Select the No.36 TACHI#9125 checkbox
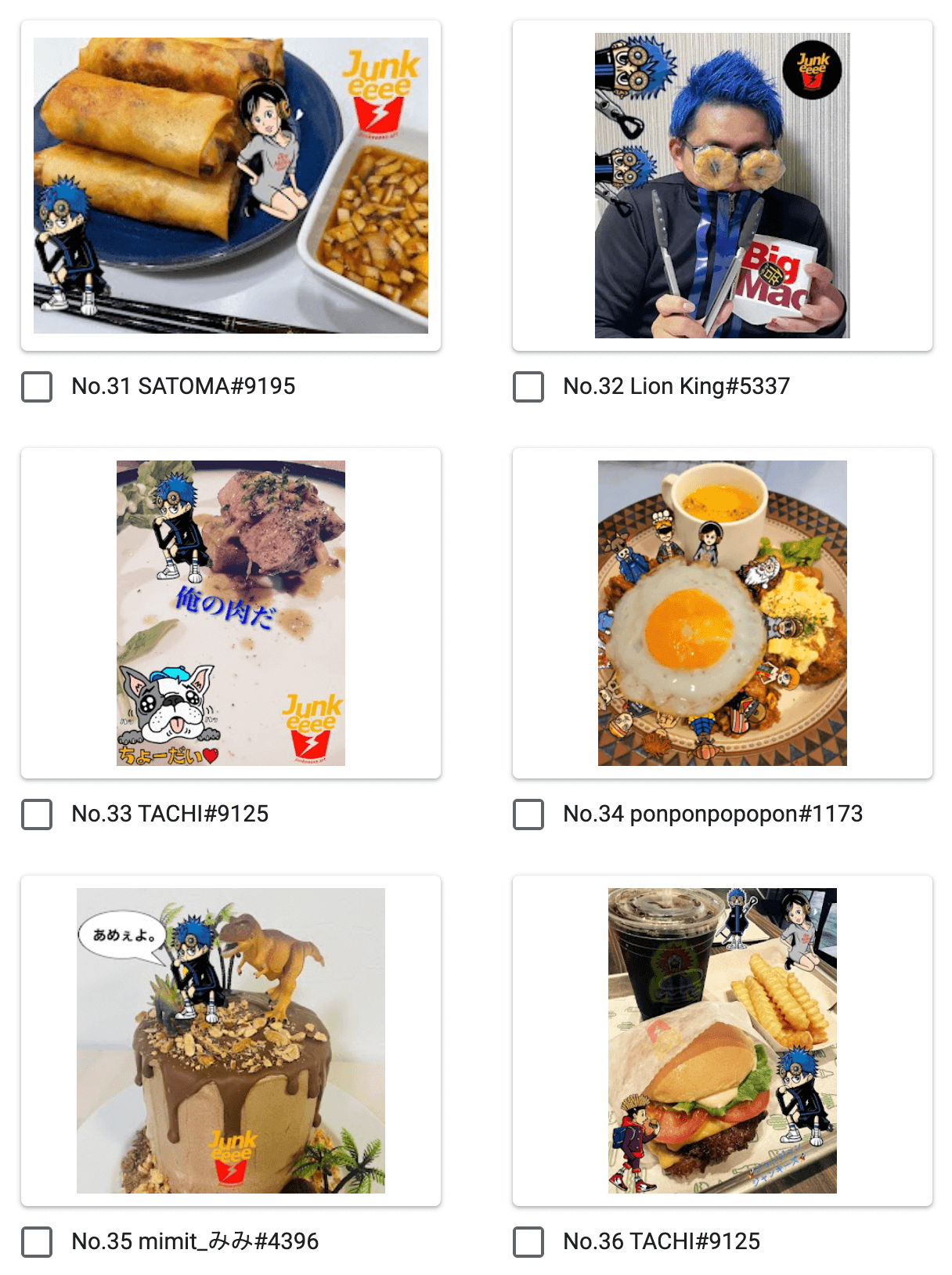The height and width of the screenshot is (1275, 952). point(528,1242)
